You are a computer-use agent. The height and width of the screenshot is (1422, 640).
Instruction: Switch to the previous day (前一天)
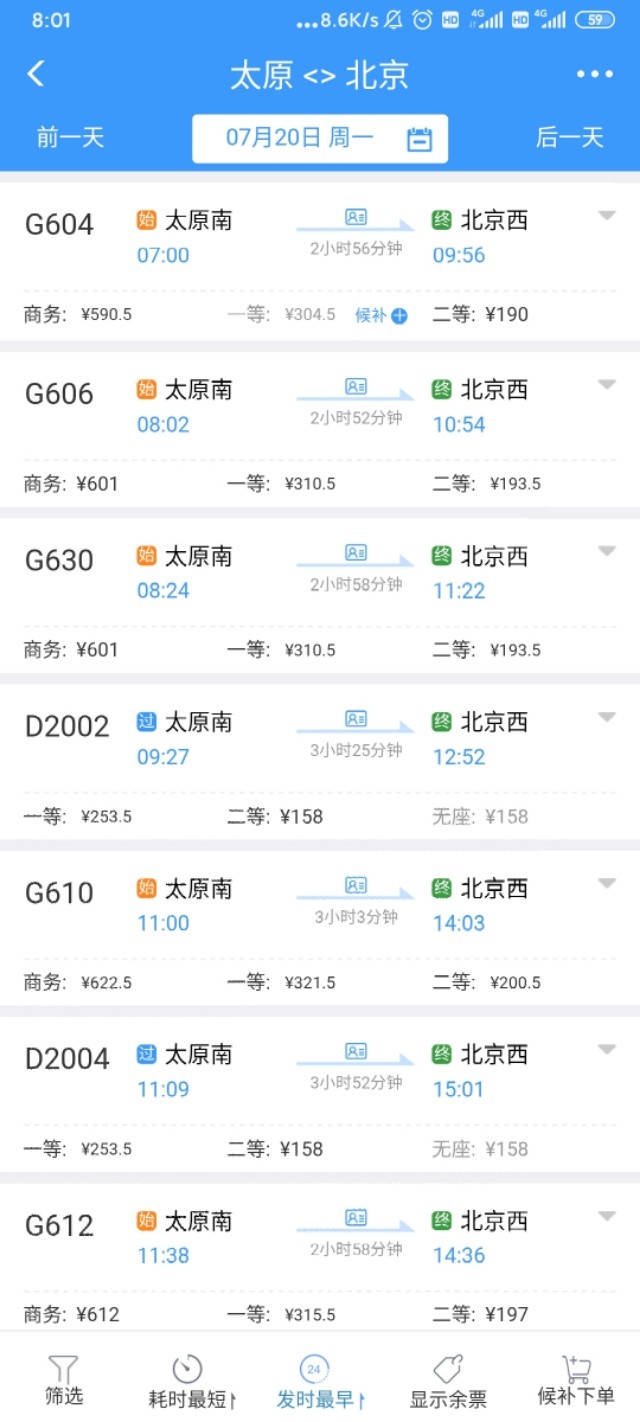pyautogui.click(x=70, y=138)
